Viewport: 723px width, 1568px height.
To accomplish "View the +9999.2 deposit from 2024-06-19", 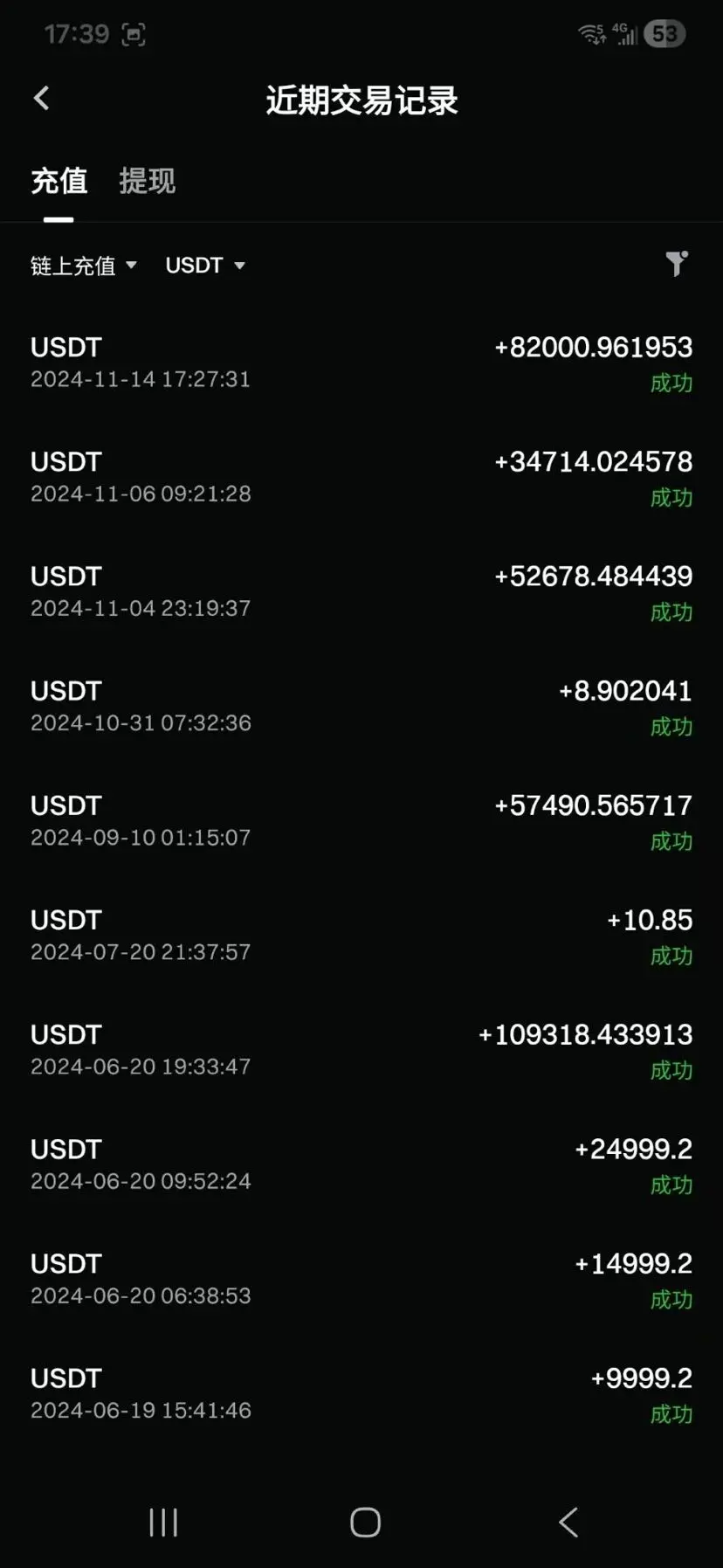I will 361,1392.
